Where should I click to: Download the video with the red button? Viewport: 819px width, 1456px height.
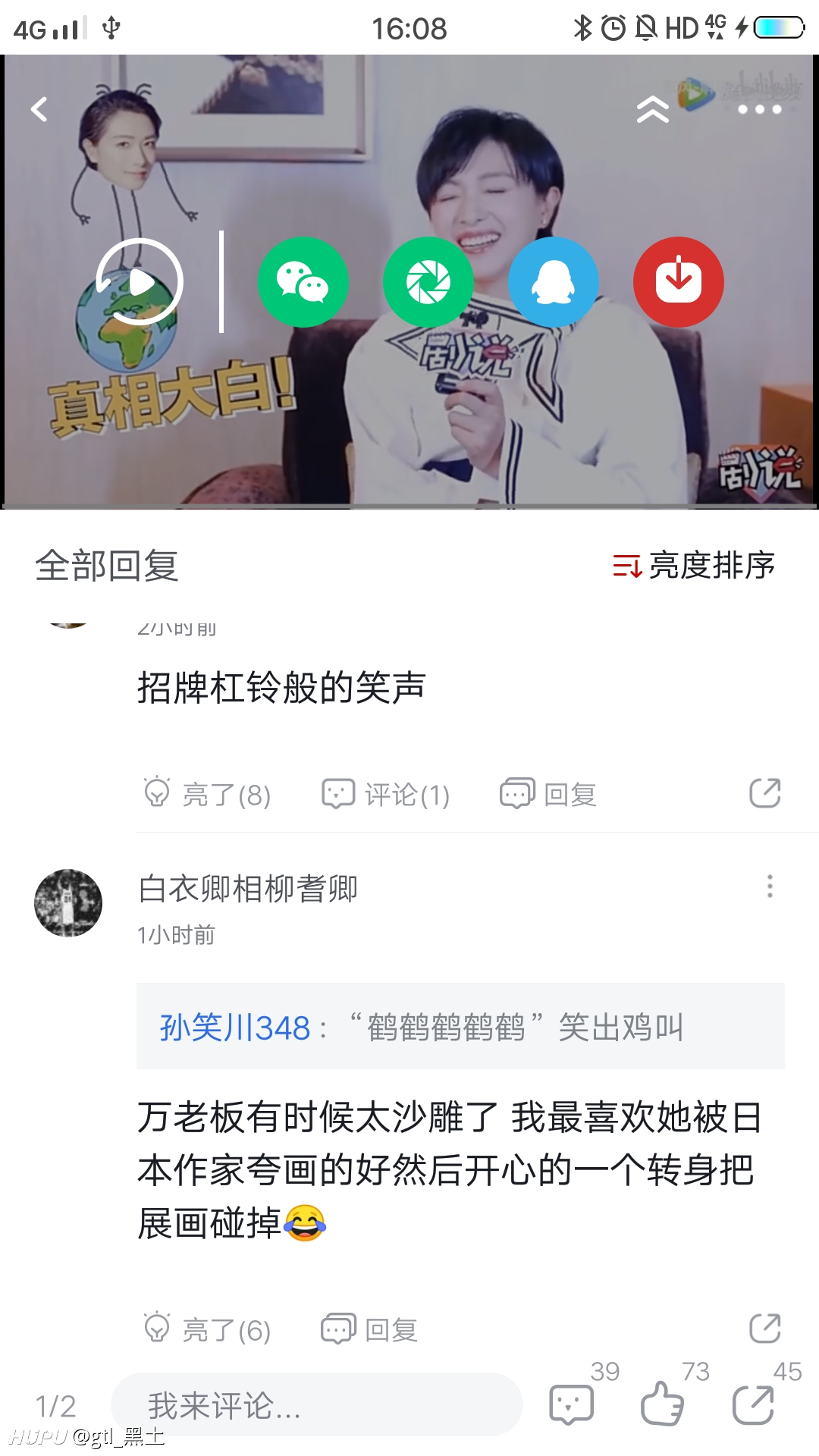tap(679, 282)
